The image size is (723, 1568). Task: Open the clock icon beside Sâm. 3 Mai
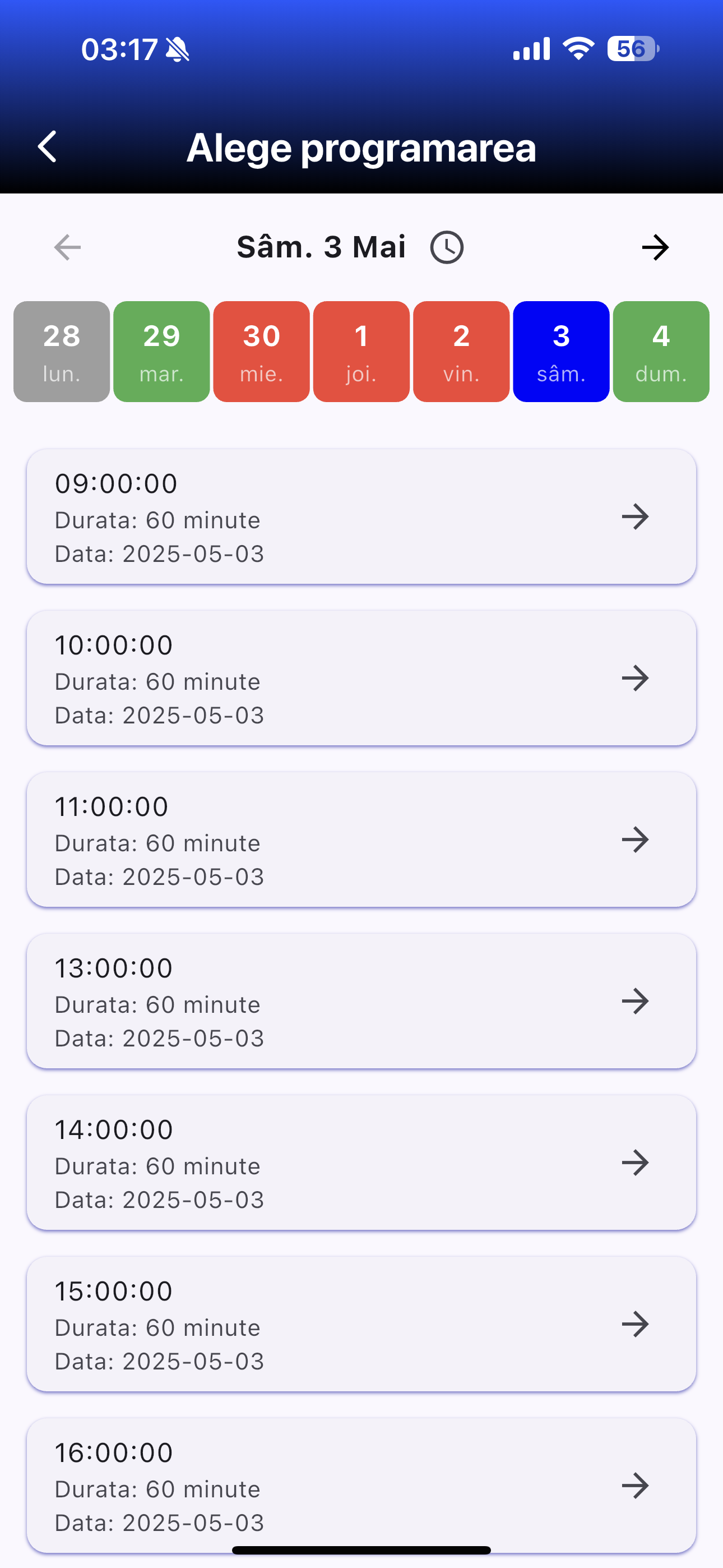[x=447, y=247]
